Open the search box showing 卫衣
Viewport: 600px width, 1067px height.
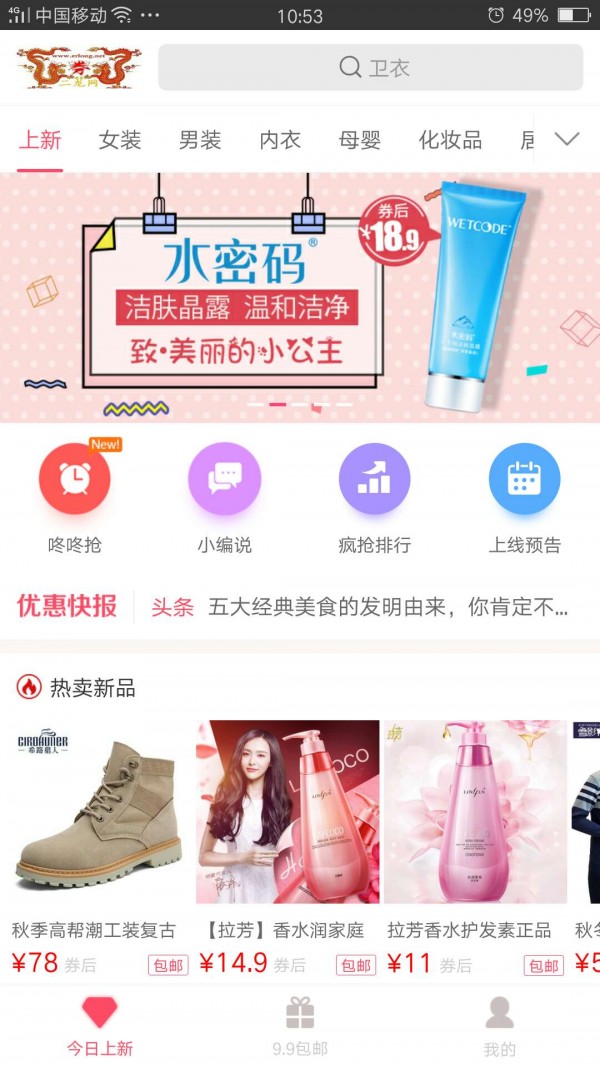(x=370, y=68)
